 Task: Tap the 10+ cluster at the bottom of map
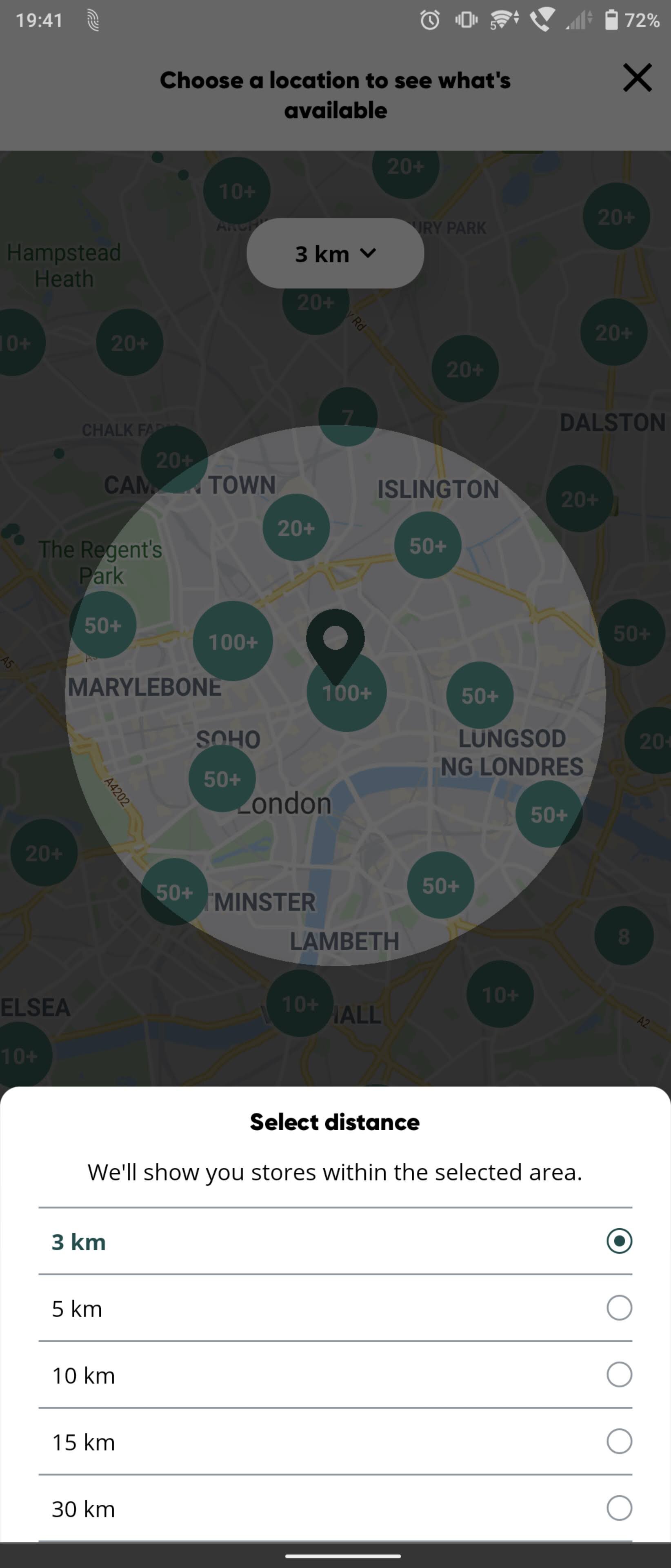click(x=299, y=1001)
